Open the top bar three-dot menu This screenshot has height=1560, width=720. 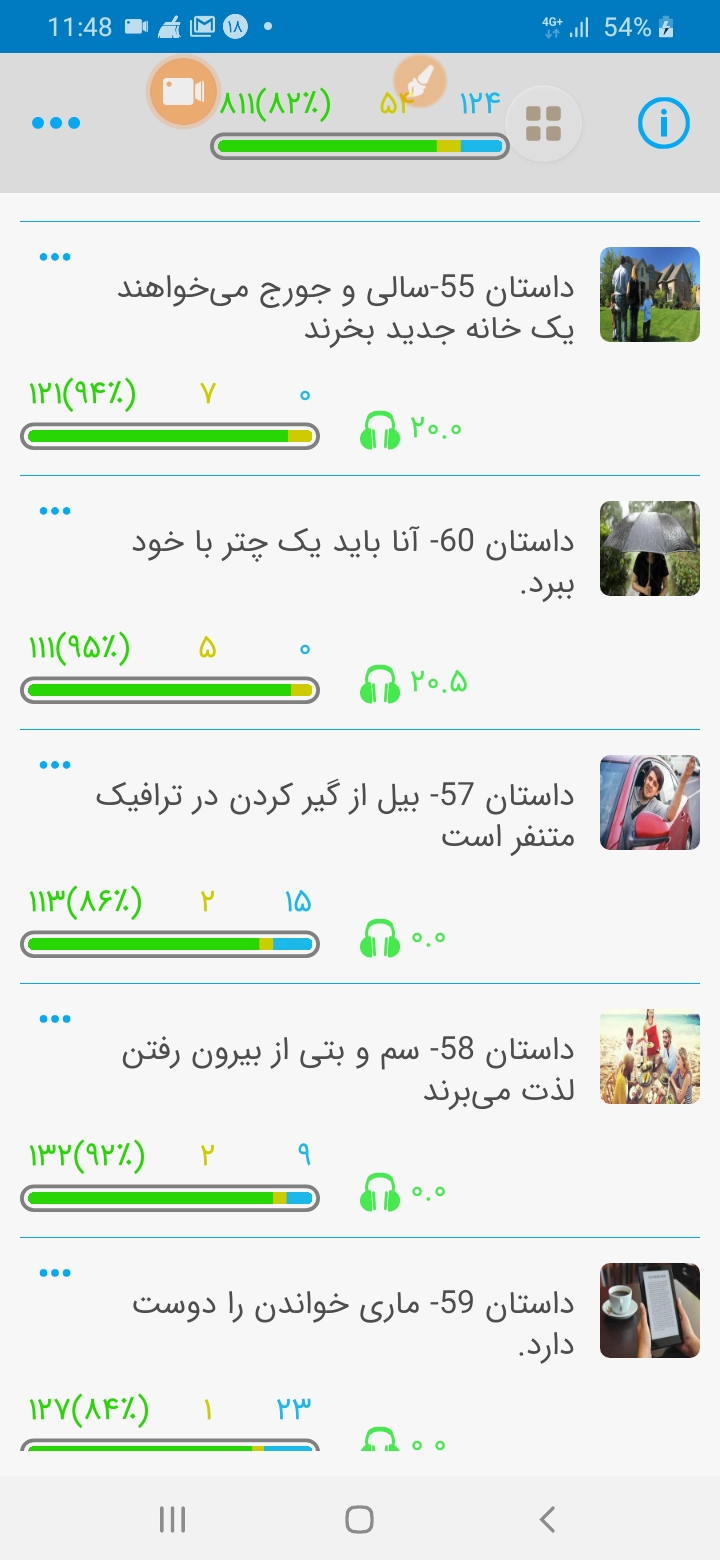pyautogui.click(x=56, y=123)
